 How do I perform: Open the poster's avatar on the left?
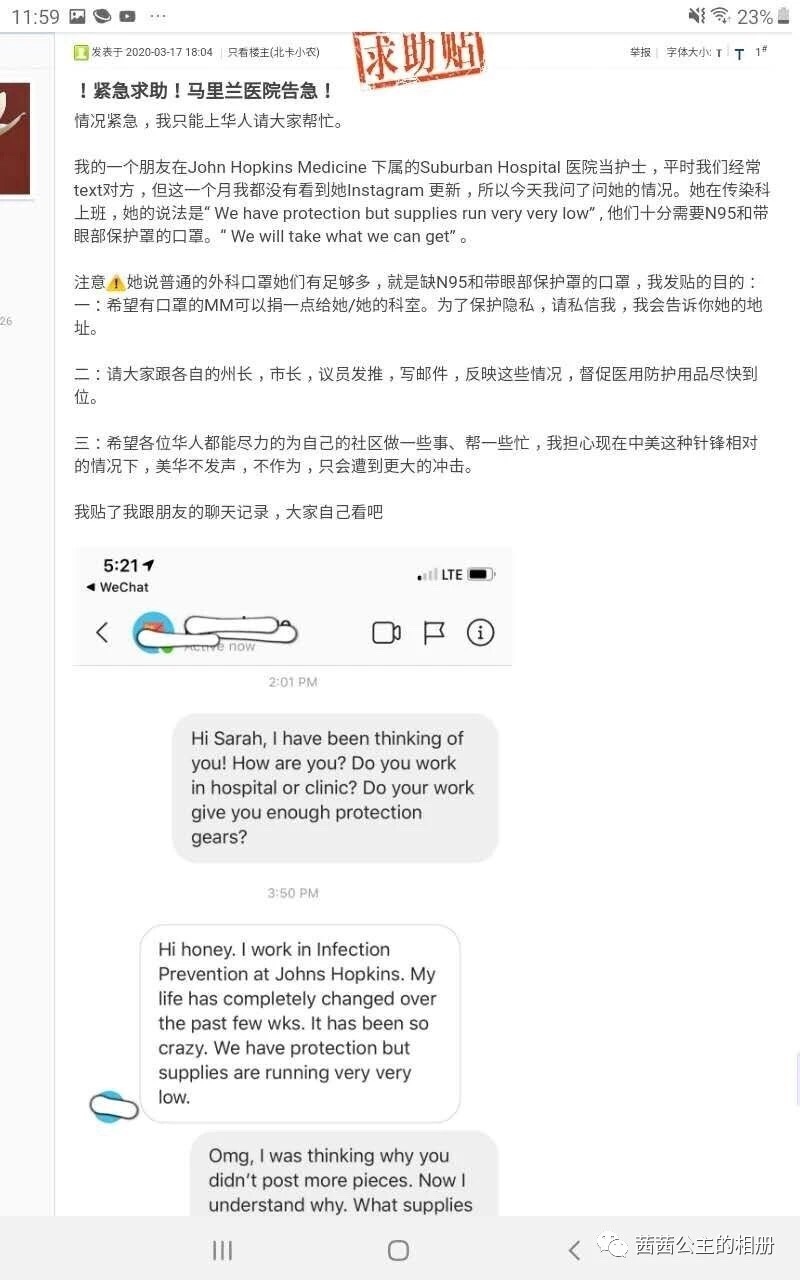[15, 138]
